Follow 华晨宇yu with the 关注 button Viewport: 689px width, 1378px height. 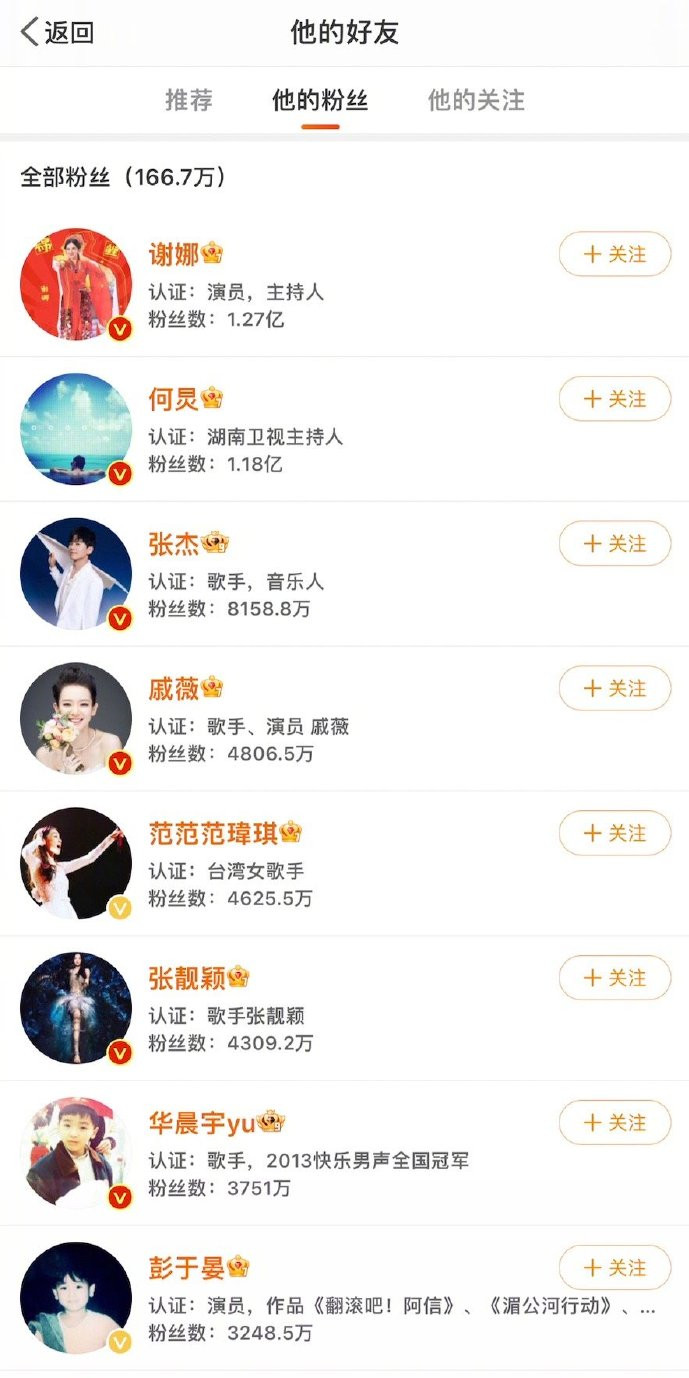pos(614,1122)
